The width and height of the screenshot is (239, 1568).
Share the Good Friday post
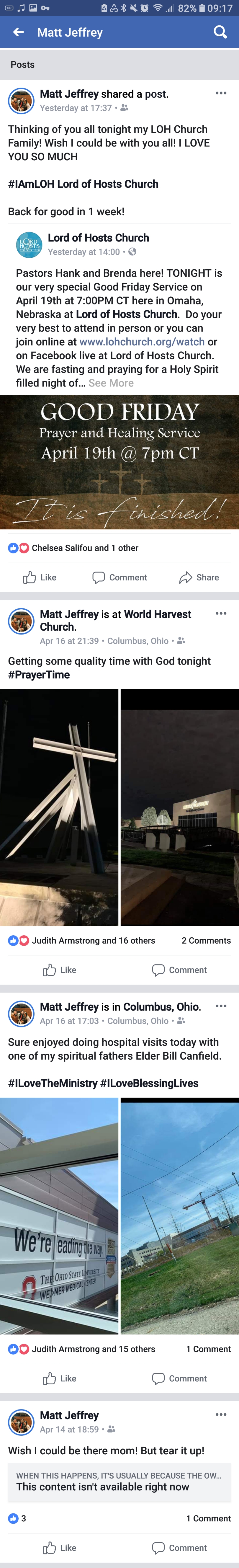coord(199,577)
